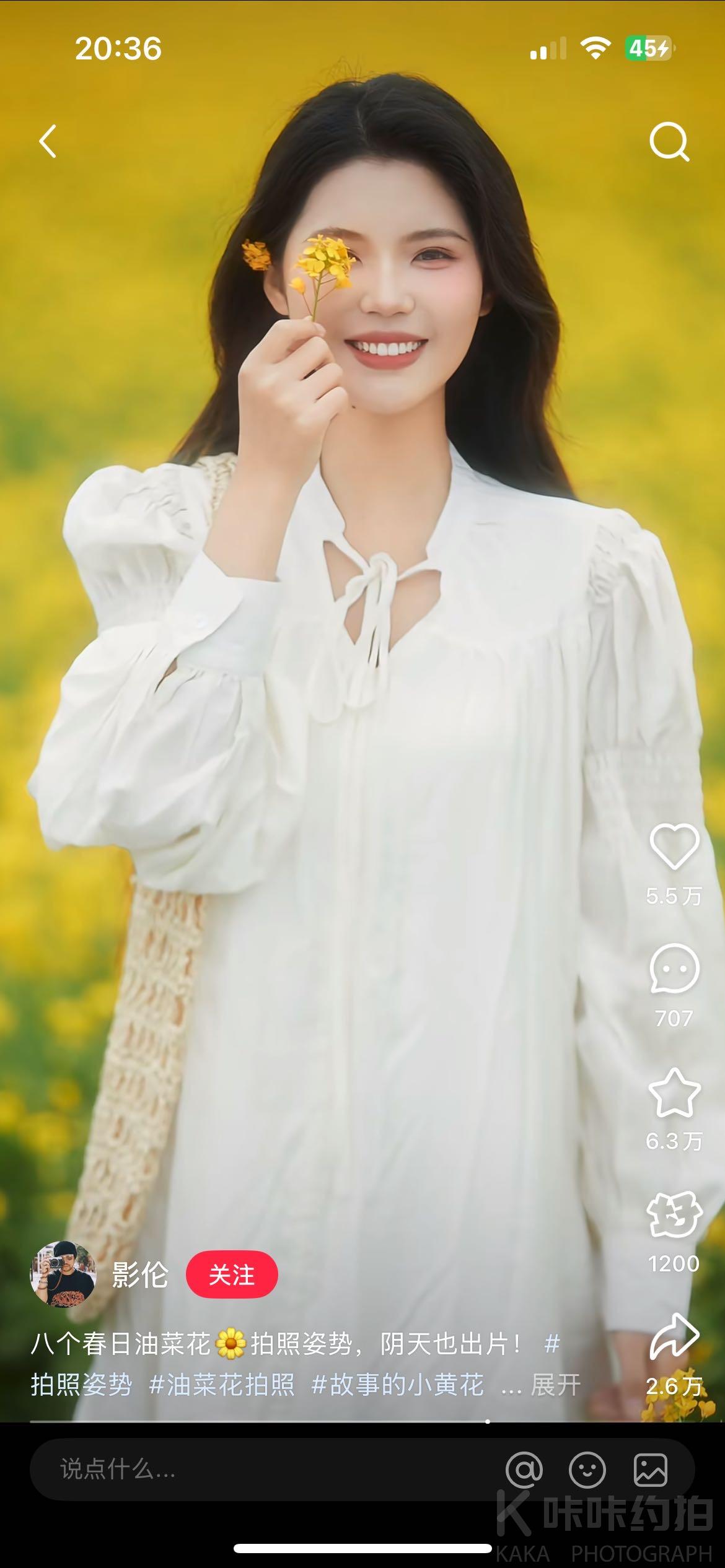This screenshot has height=1568, width=725.
Task: Expand the caption with 展开
Action: coord(555,1385)
